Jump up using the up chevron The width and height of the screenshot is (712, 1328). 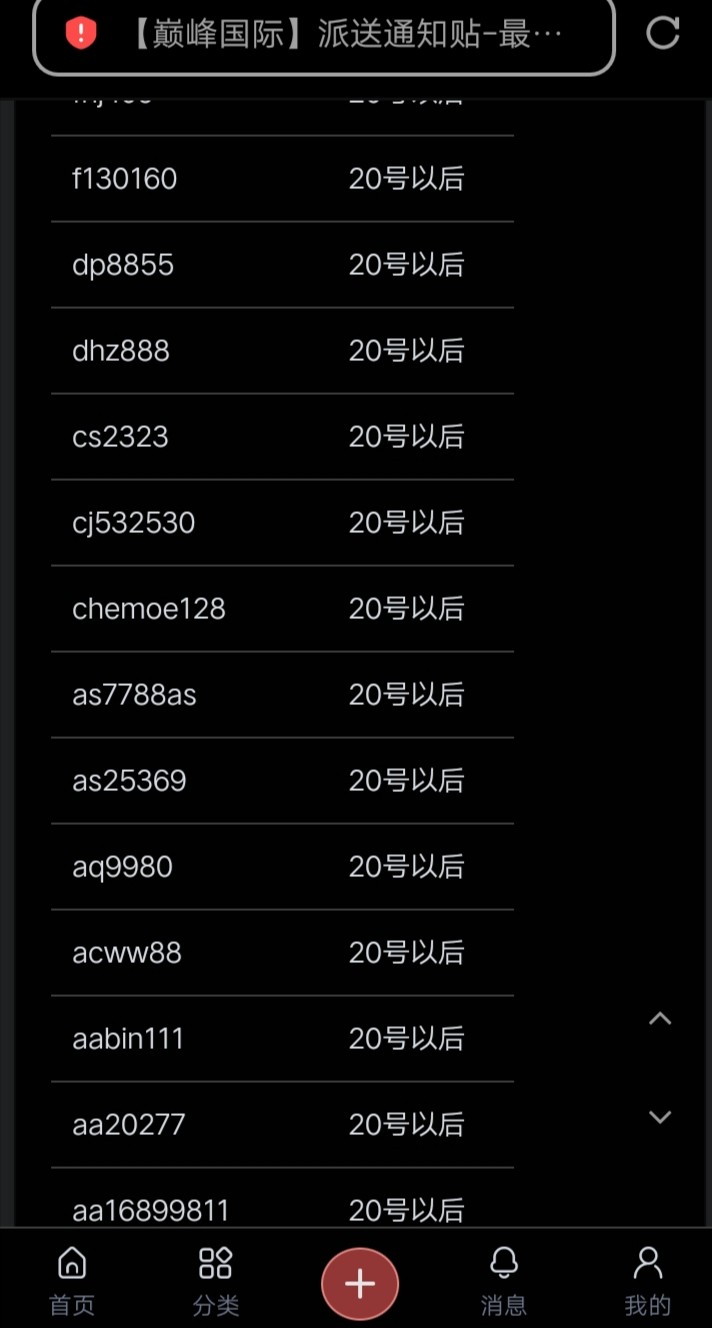pos(660,1019)
